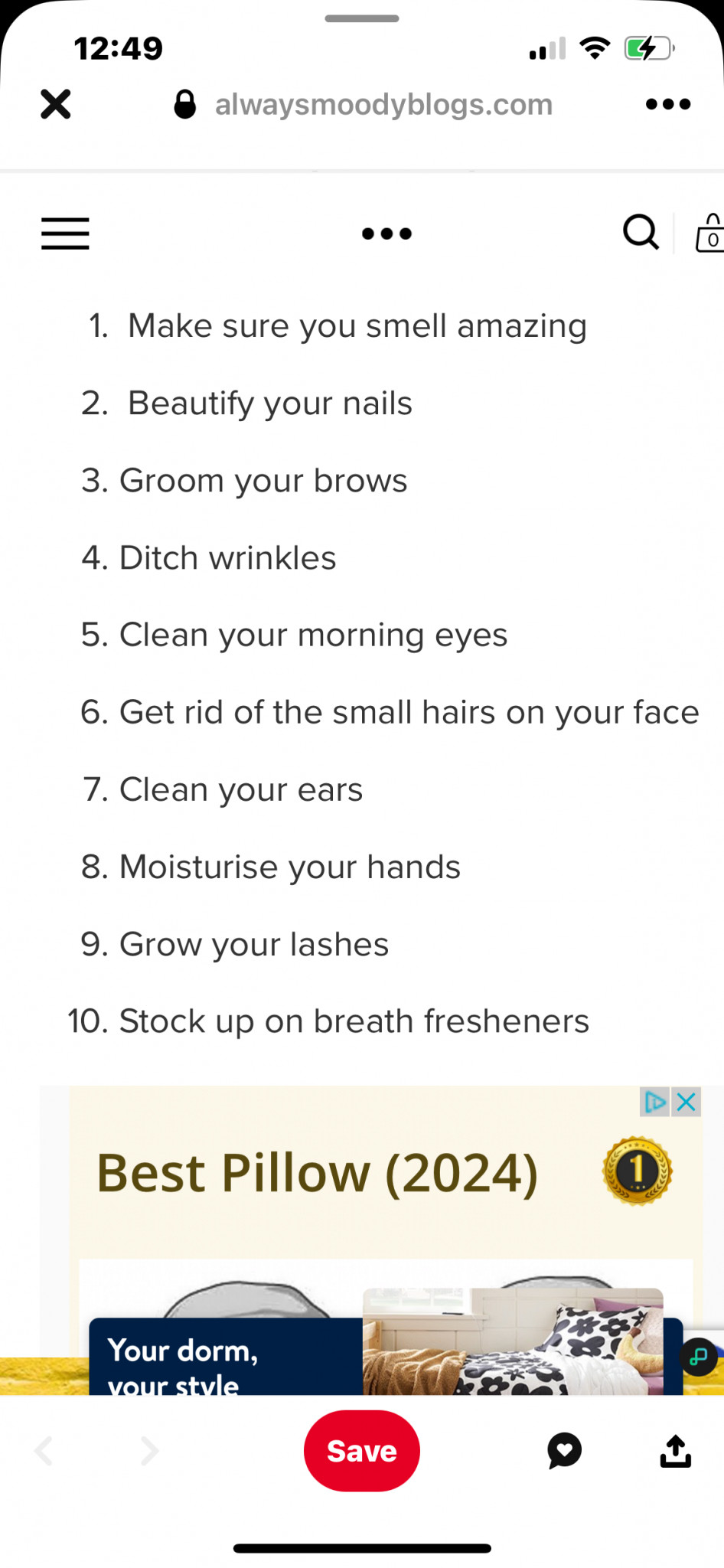
Task: Tap the round teal floating icon
Action: [699, 1357]
